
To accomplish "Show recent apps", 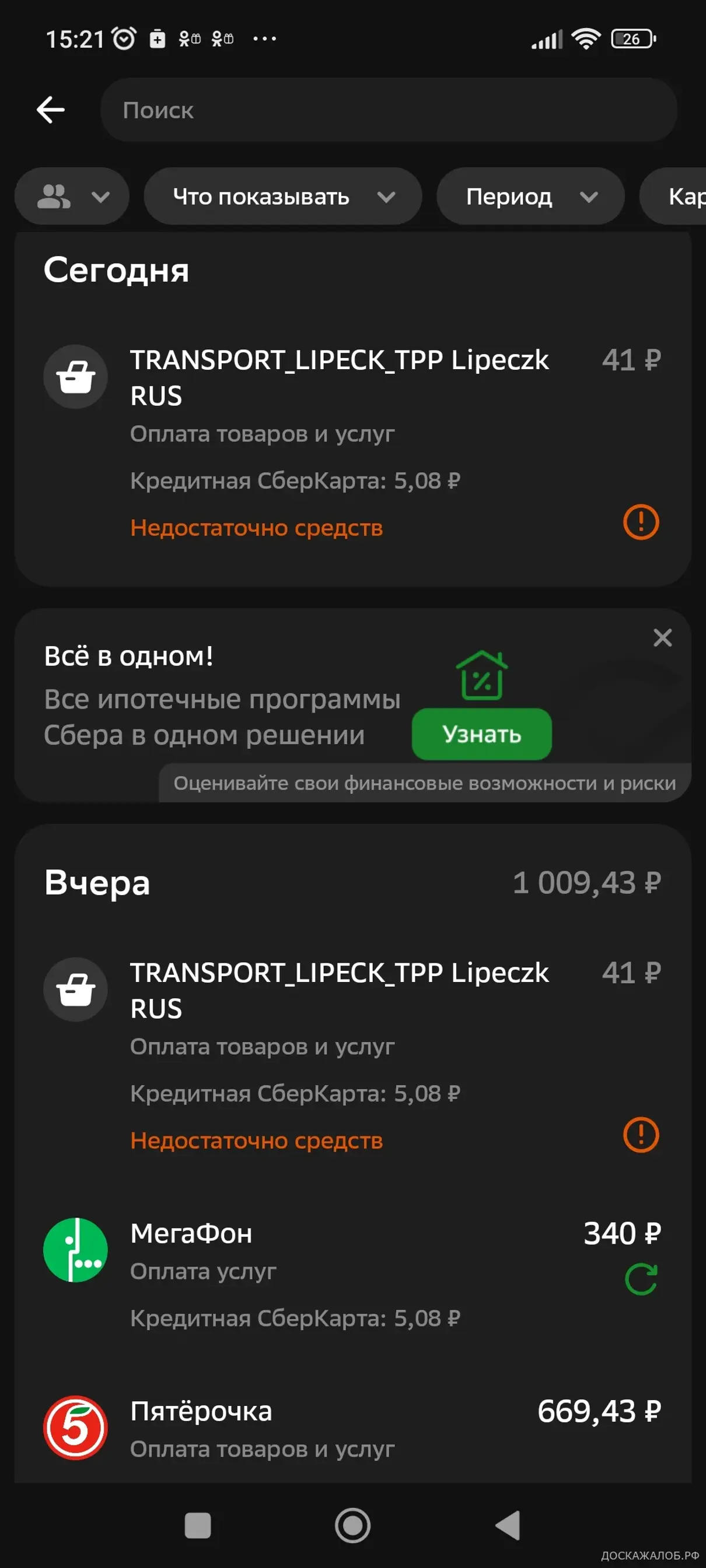I will [x=198, y=1525].
